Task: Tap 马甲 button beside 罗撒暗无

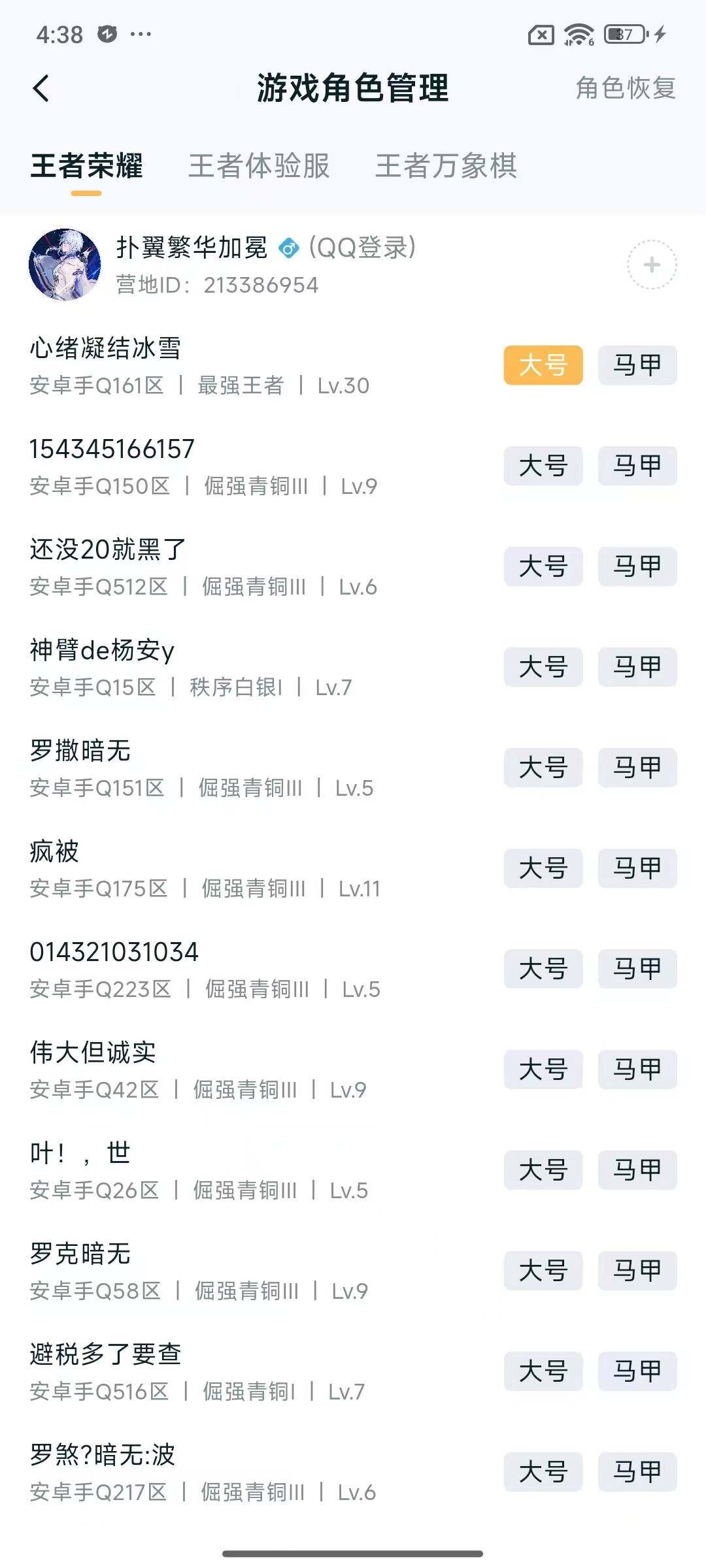Action: click(637, 768)
